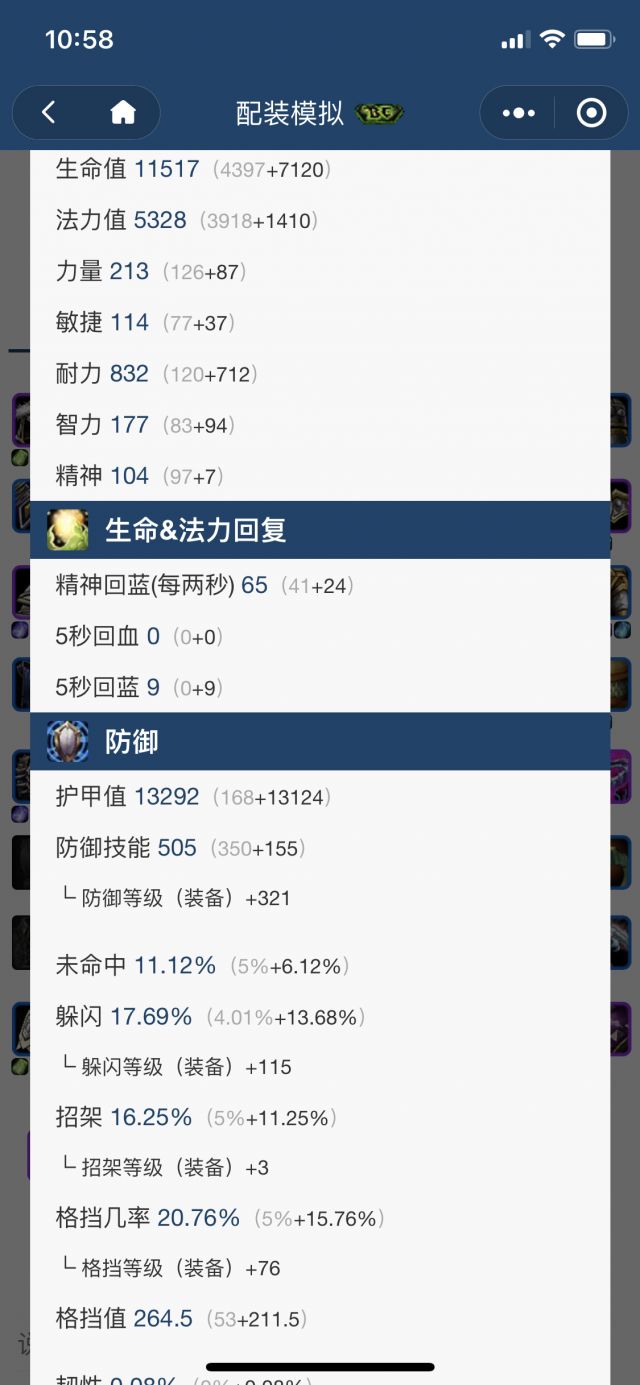Go back to the previous page
The height and width of the screenshot is (1385, 640).
48,113
